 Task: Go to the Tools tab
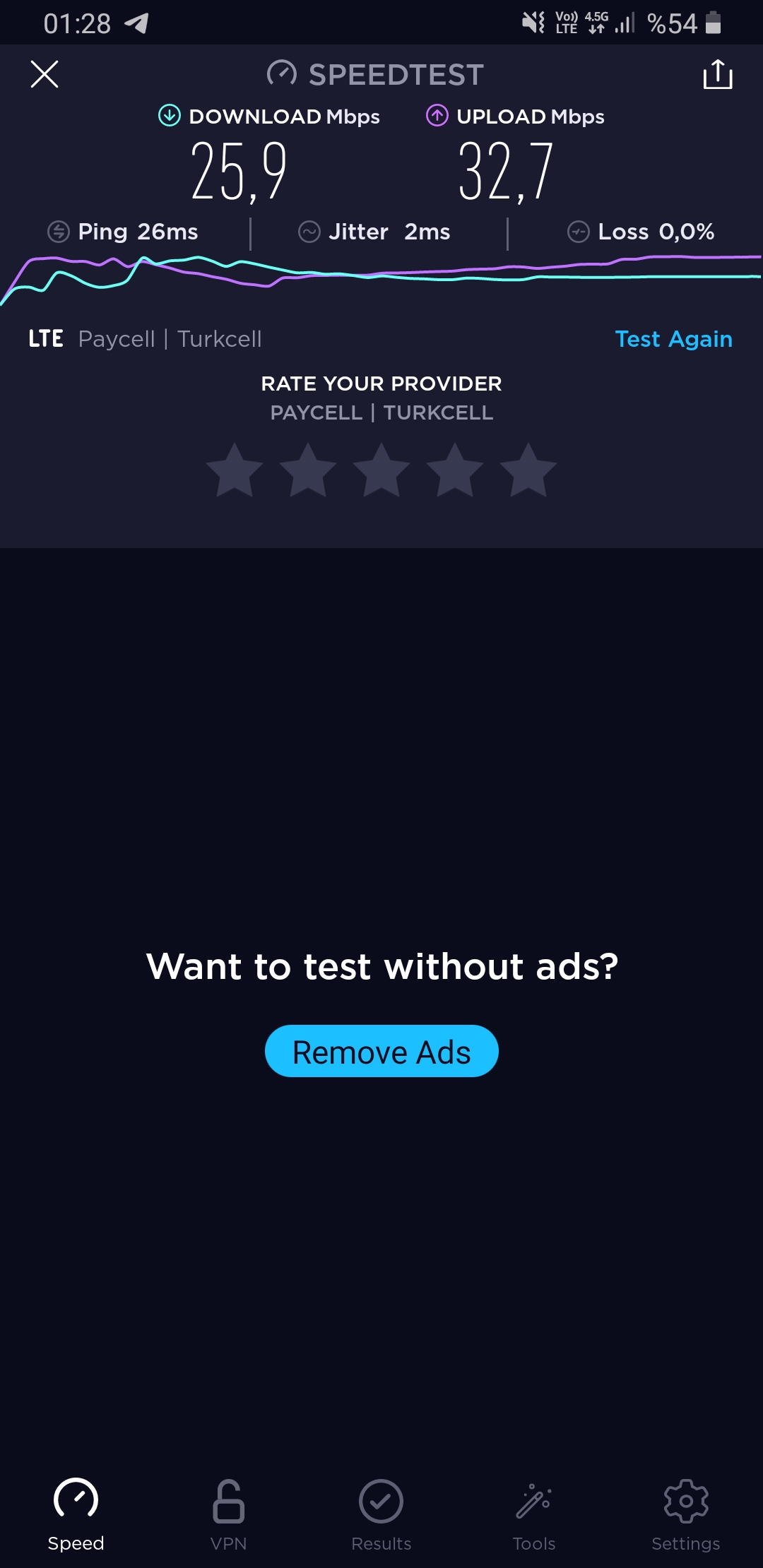pyautogui.click(x=534, y=1514)
